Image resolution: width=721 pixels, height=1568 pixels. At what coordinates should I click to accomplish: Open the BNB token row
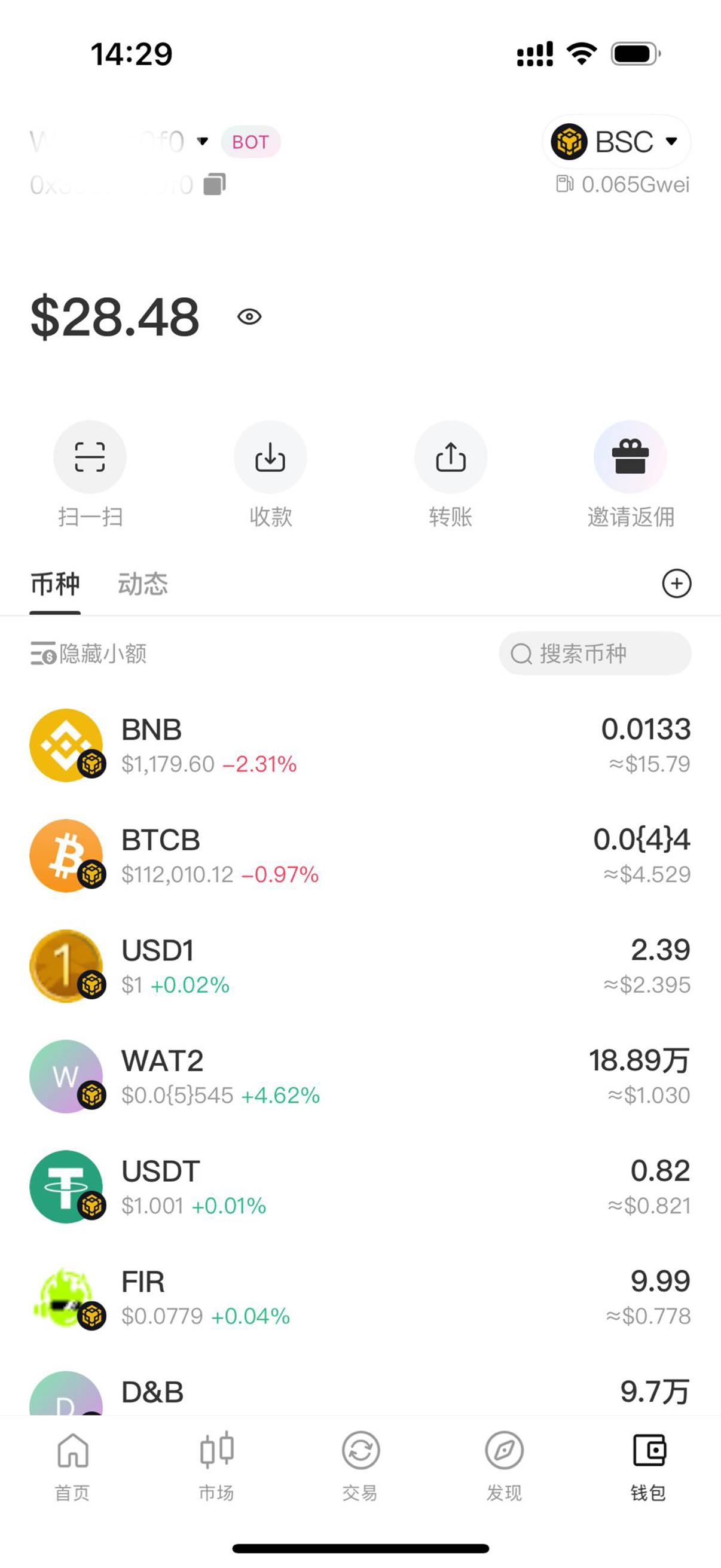click(x=360, y=746)
